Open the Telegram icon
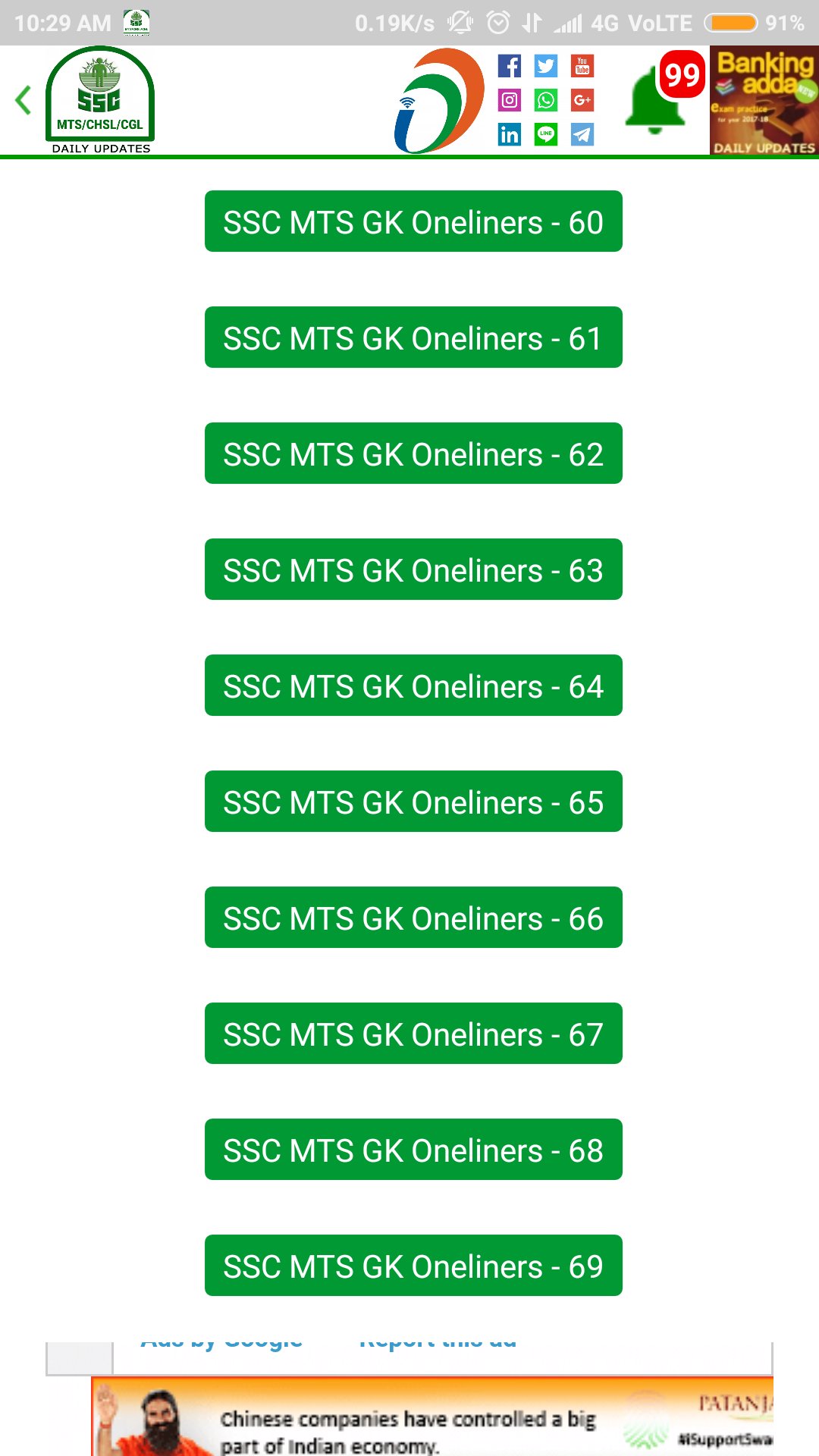 582,134
